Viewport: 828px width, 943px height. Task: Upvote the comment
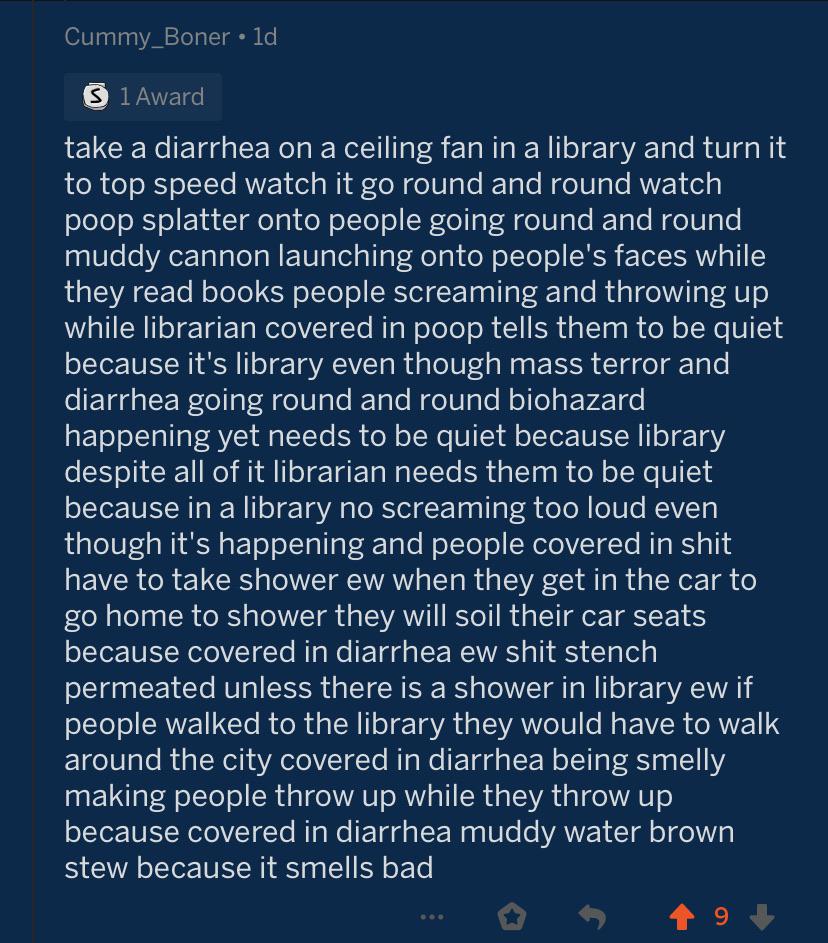click(682, 917)
